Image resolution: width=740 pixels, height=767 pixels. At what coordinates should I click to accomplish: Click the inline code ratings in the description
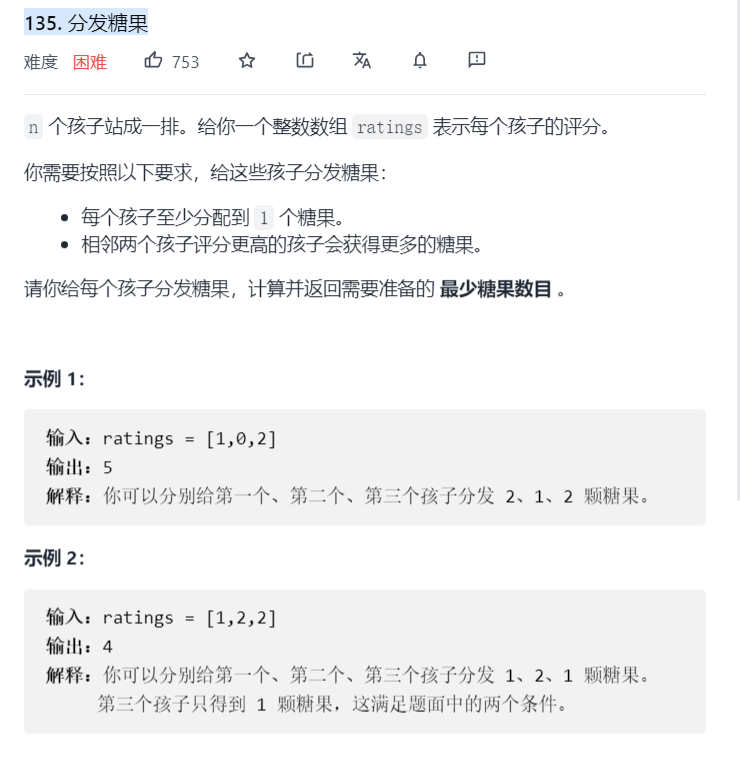point(389,127)
